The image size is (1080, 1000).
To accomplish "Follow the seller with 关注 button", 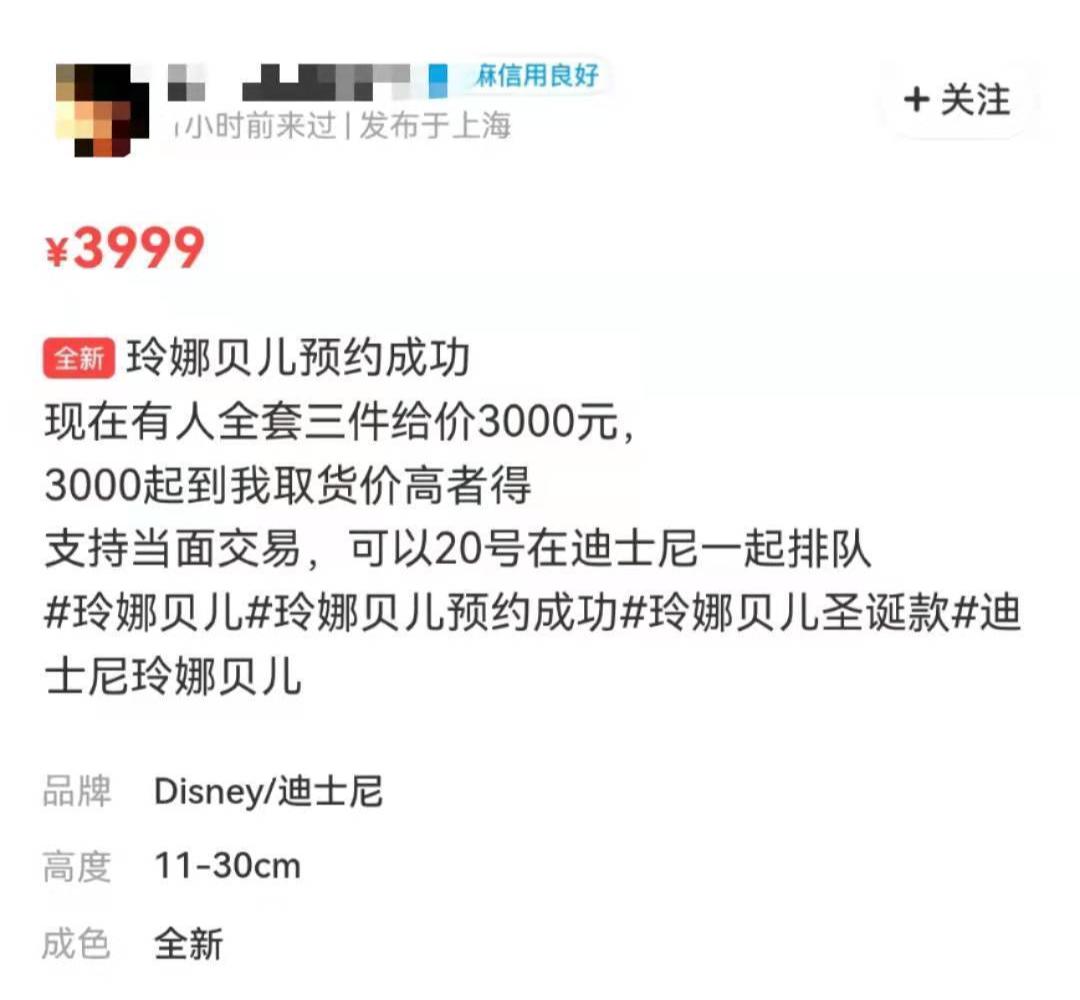I will [957, 100].
